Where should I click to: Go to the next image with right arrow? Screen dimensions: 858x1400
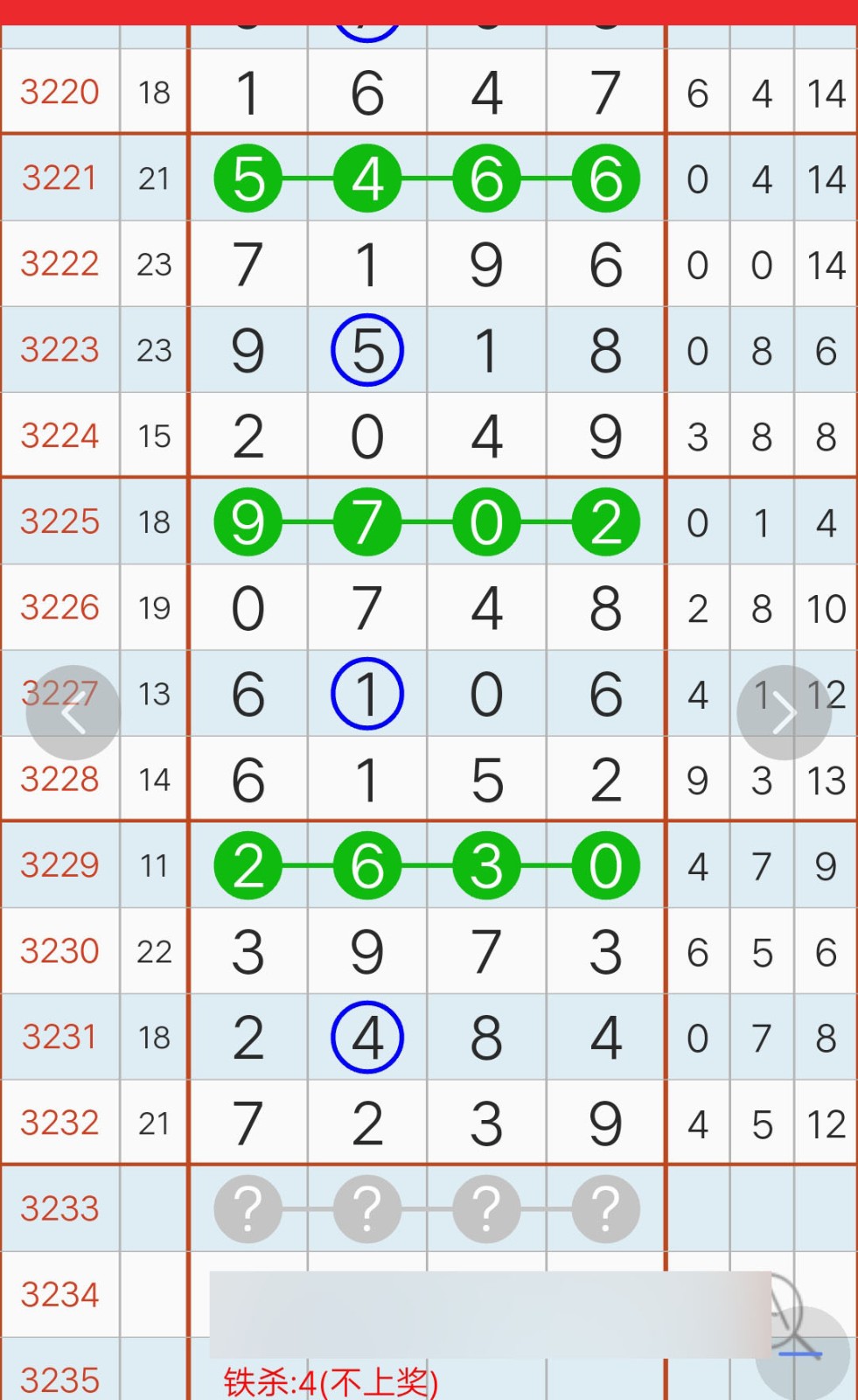click(784, 713)
